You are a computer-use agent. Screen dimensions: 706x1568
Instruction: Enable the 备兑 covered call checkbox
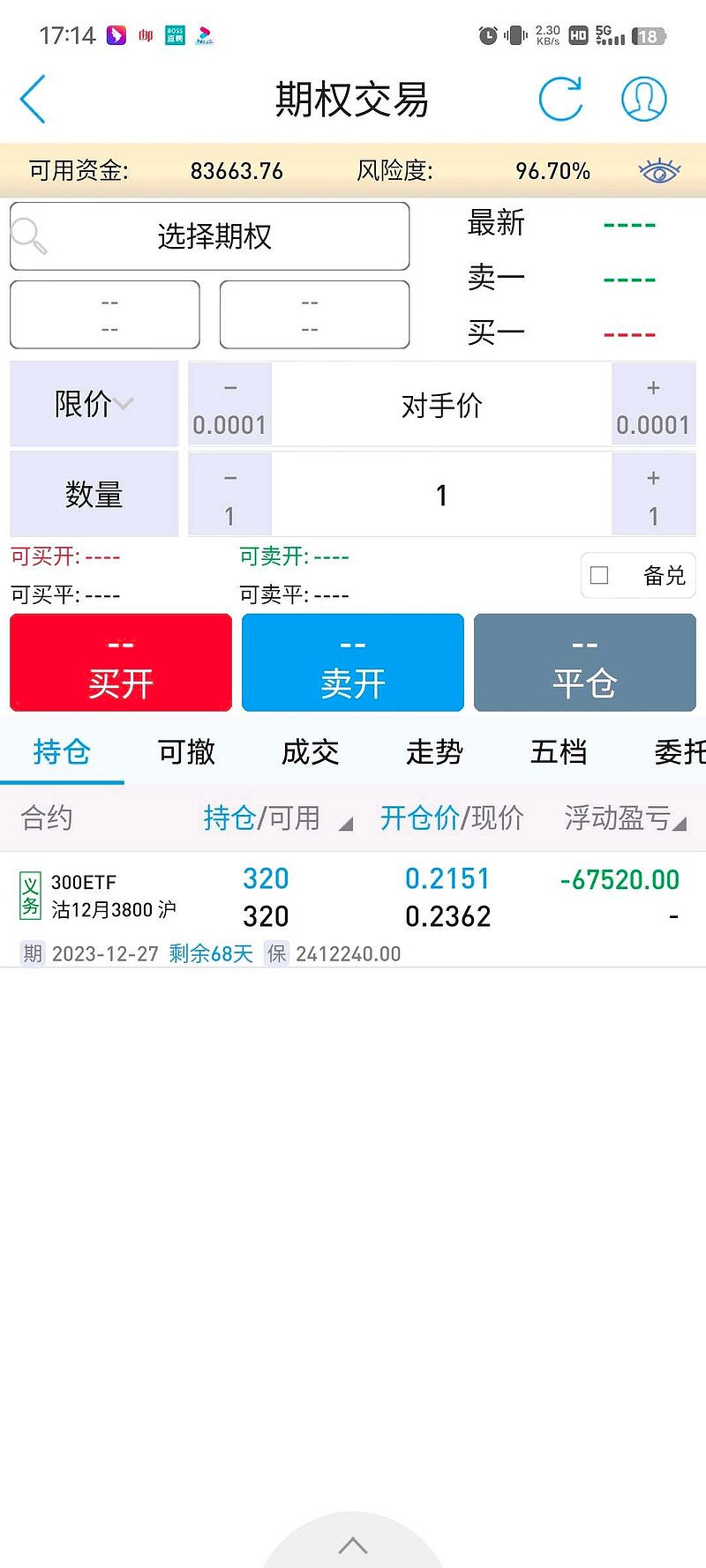[x=600, y=575]
